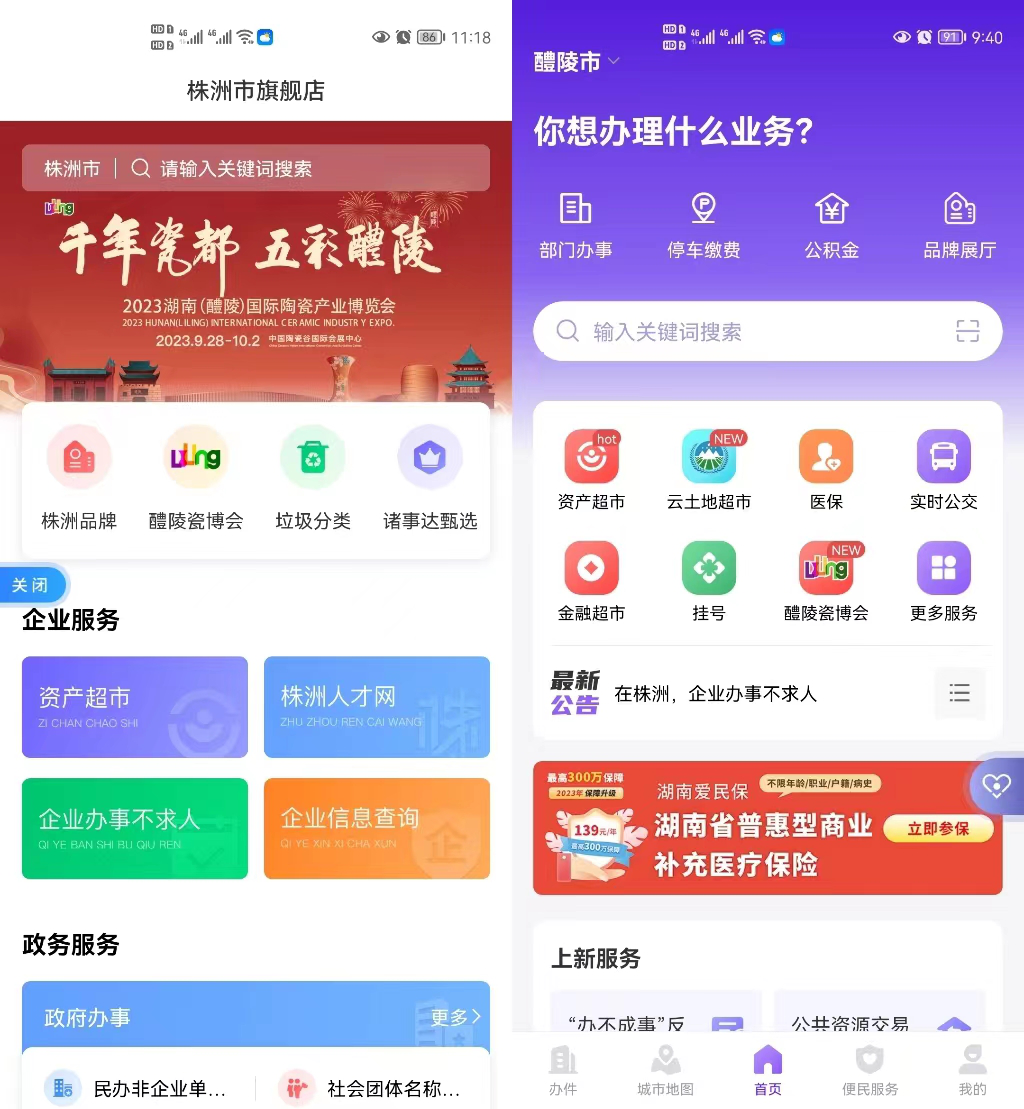
Task: Open the announcement list icon beside 最新公告
Action: click(959, 693)
